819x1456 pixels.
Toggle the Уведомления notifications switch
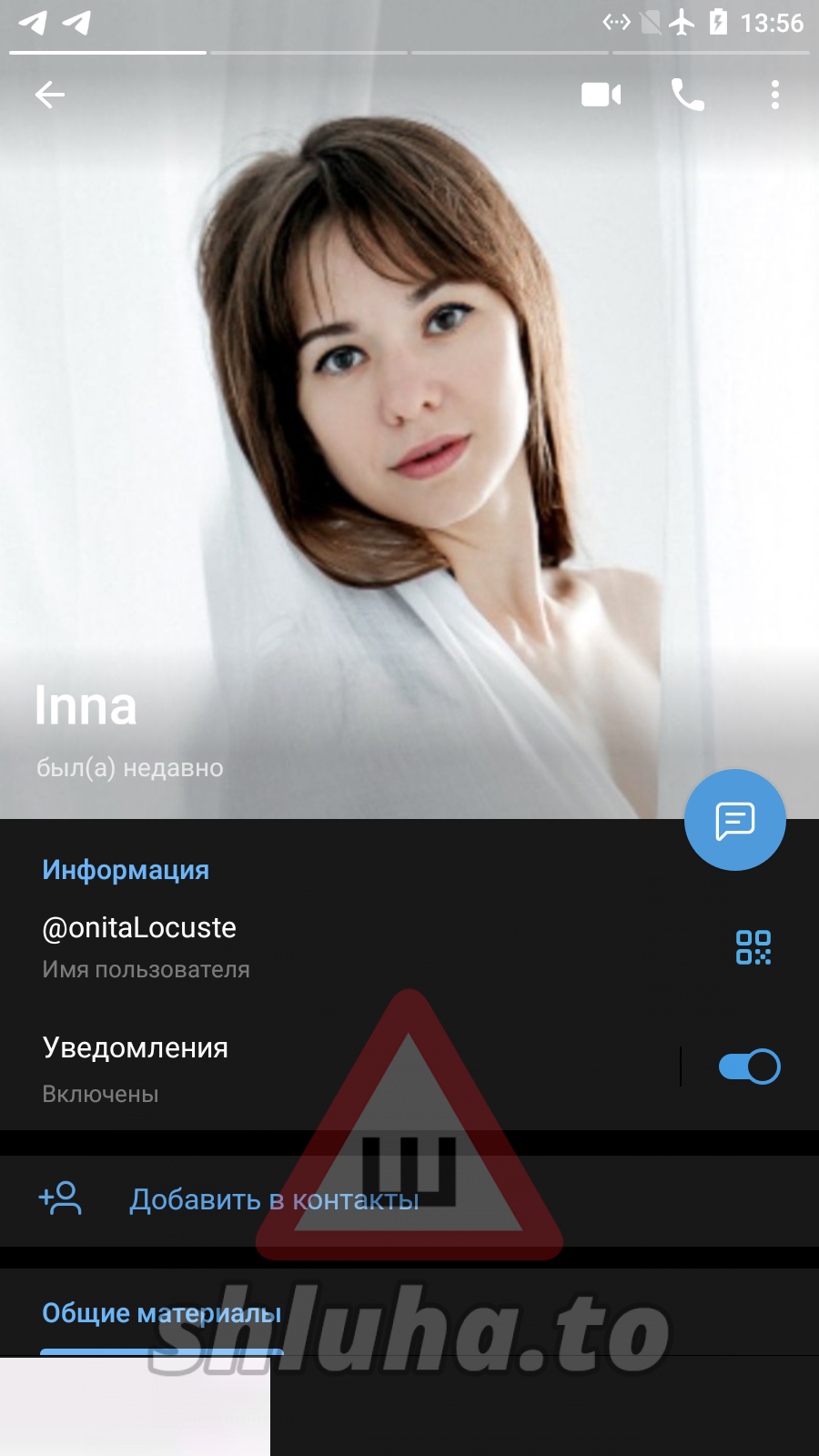(x=749, y=1067)
